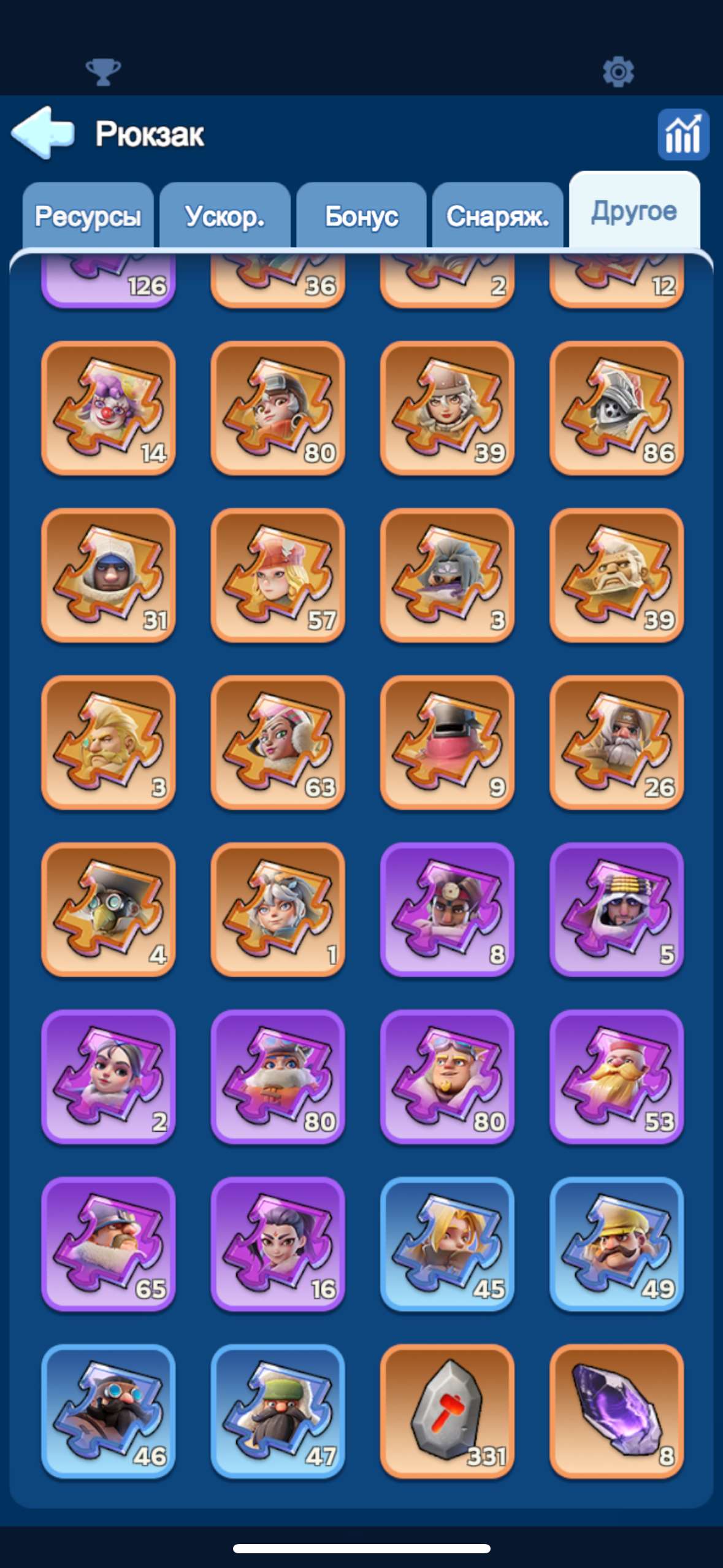Switch to the Бонус tab
723x1568 pixels.
[361, 216]
